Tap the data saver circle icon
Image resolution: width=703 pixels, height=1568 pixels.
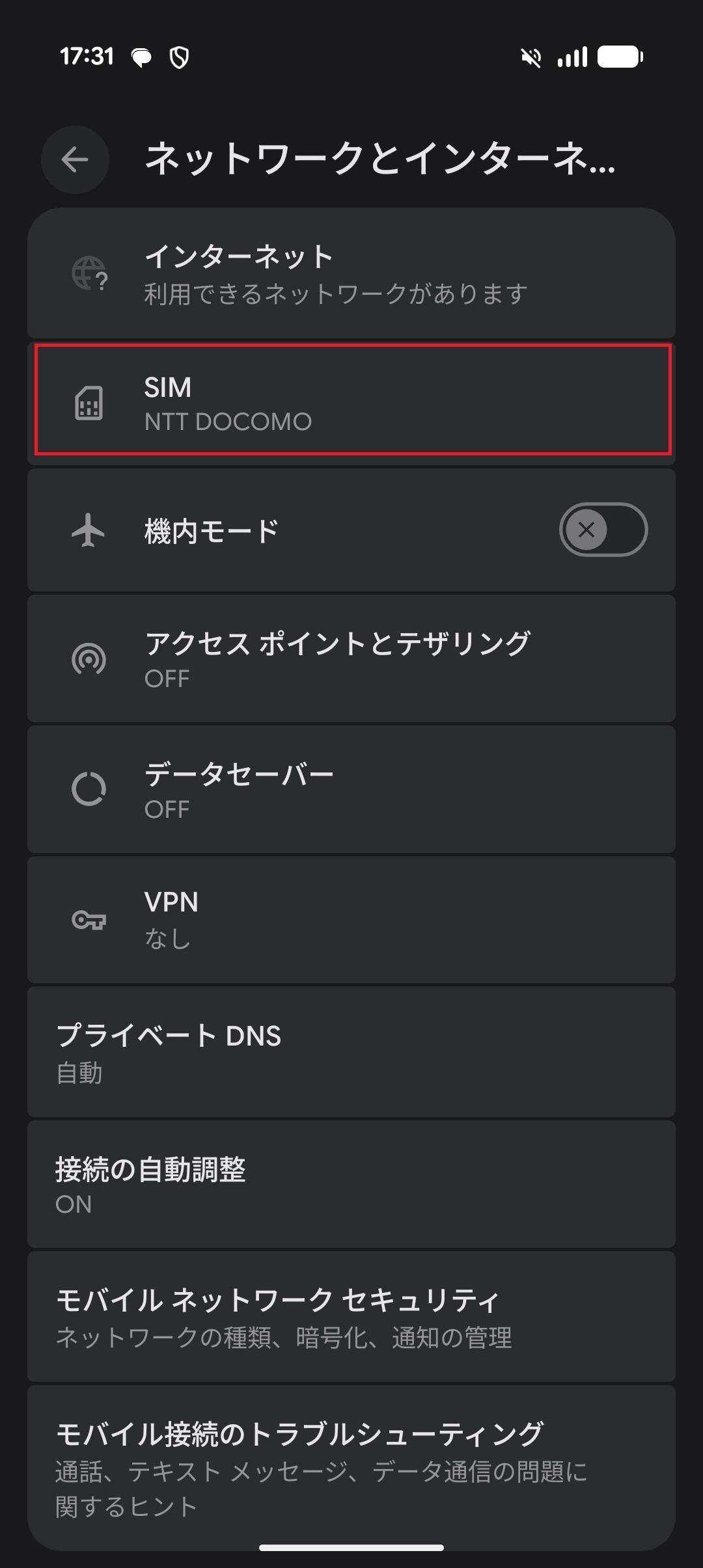pos(90,789)
